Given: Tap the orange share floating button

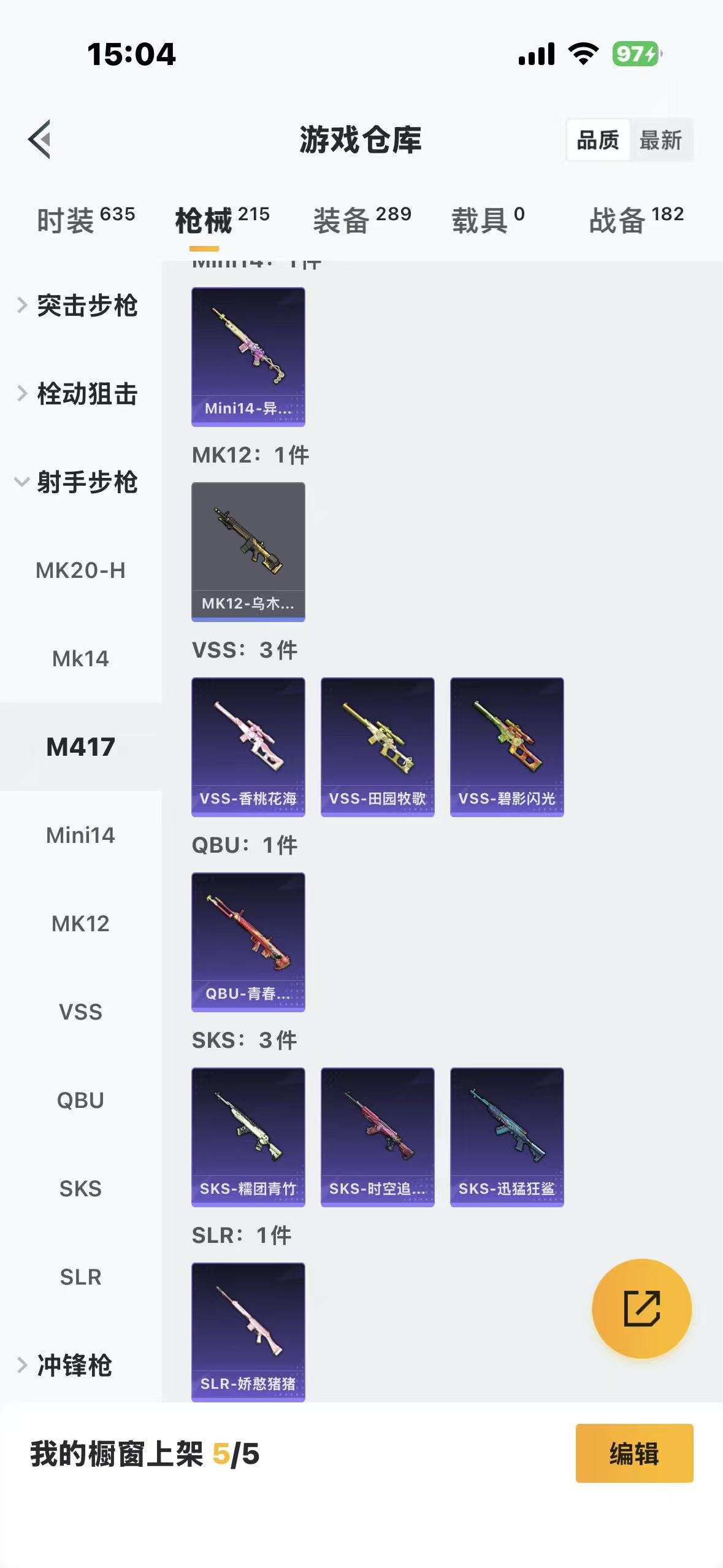Looking at the screenshot, I should 641,1309.
